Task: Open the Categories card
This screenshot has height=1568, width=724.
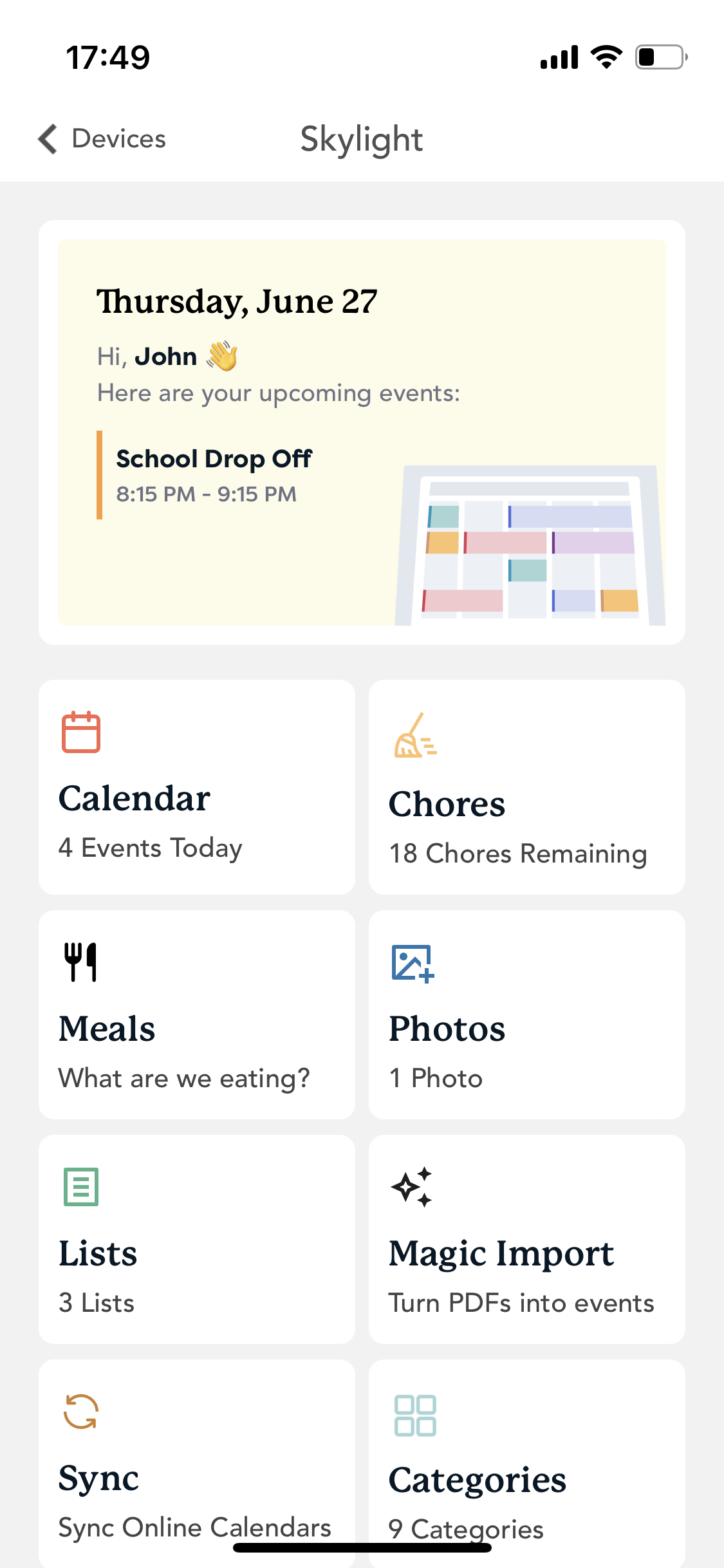Action: (526, 1461)
